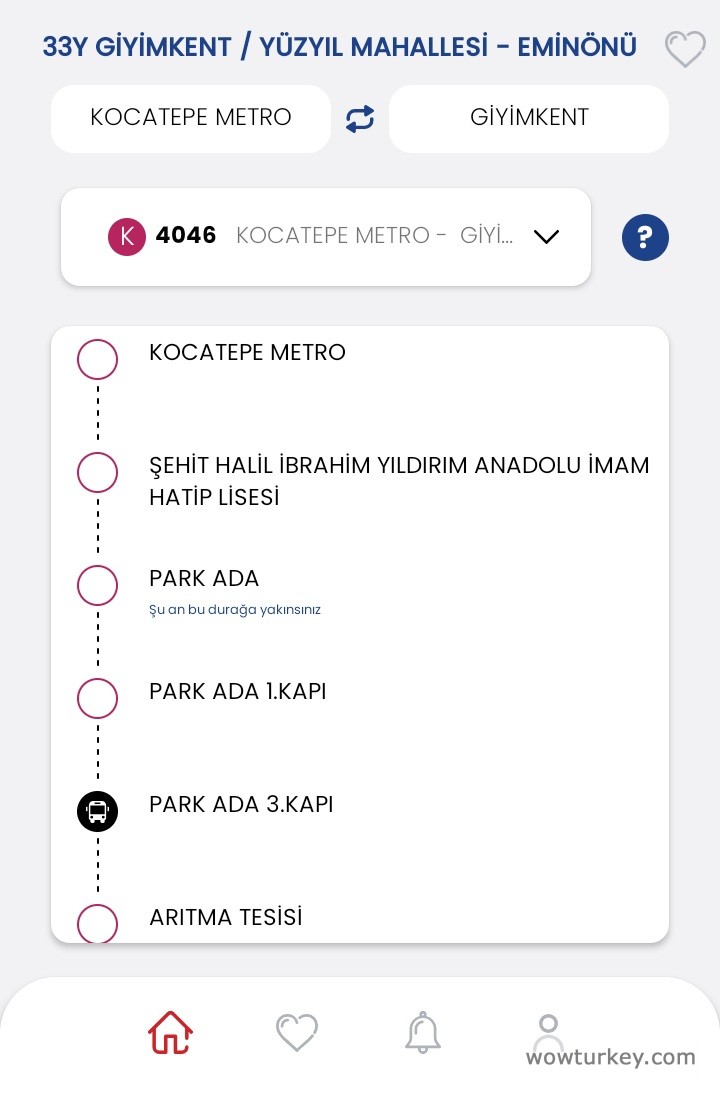Open the PARK ADA 1.KAPI stop
This screenshot has width=720, height=1104.
pyautogui.click(x=238, y=692)
